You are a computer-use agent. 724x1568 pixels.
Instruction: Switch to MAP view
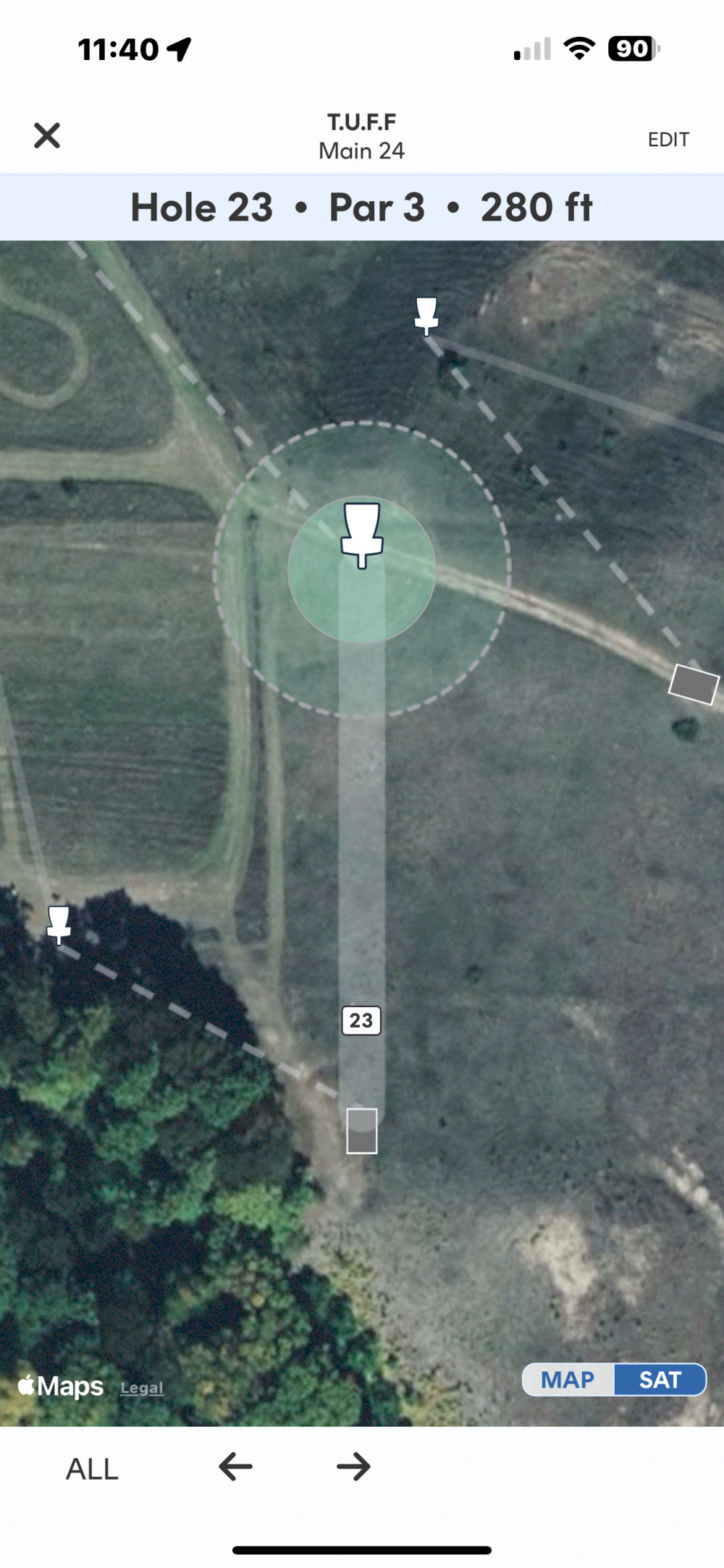pos(568,1380)
